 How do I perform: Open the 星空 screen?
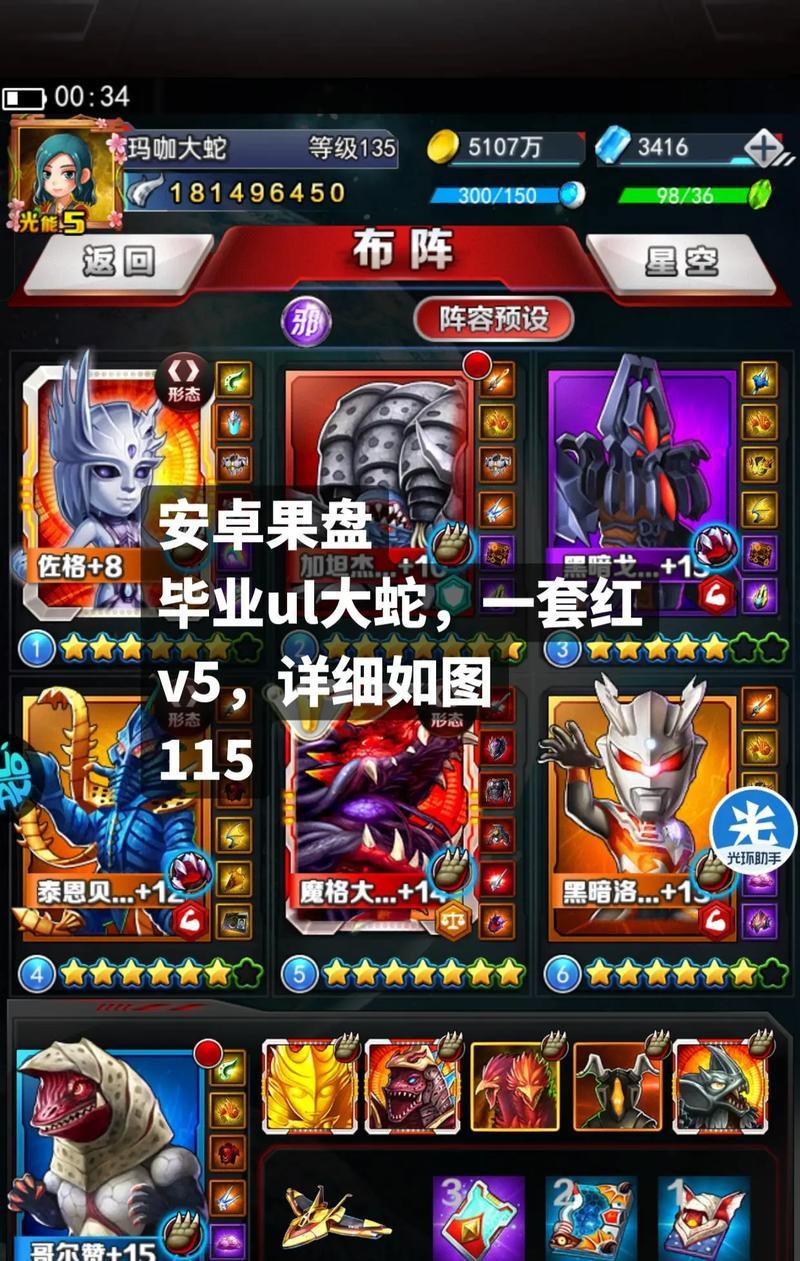pyautogui.click(x=682, y=262)
